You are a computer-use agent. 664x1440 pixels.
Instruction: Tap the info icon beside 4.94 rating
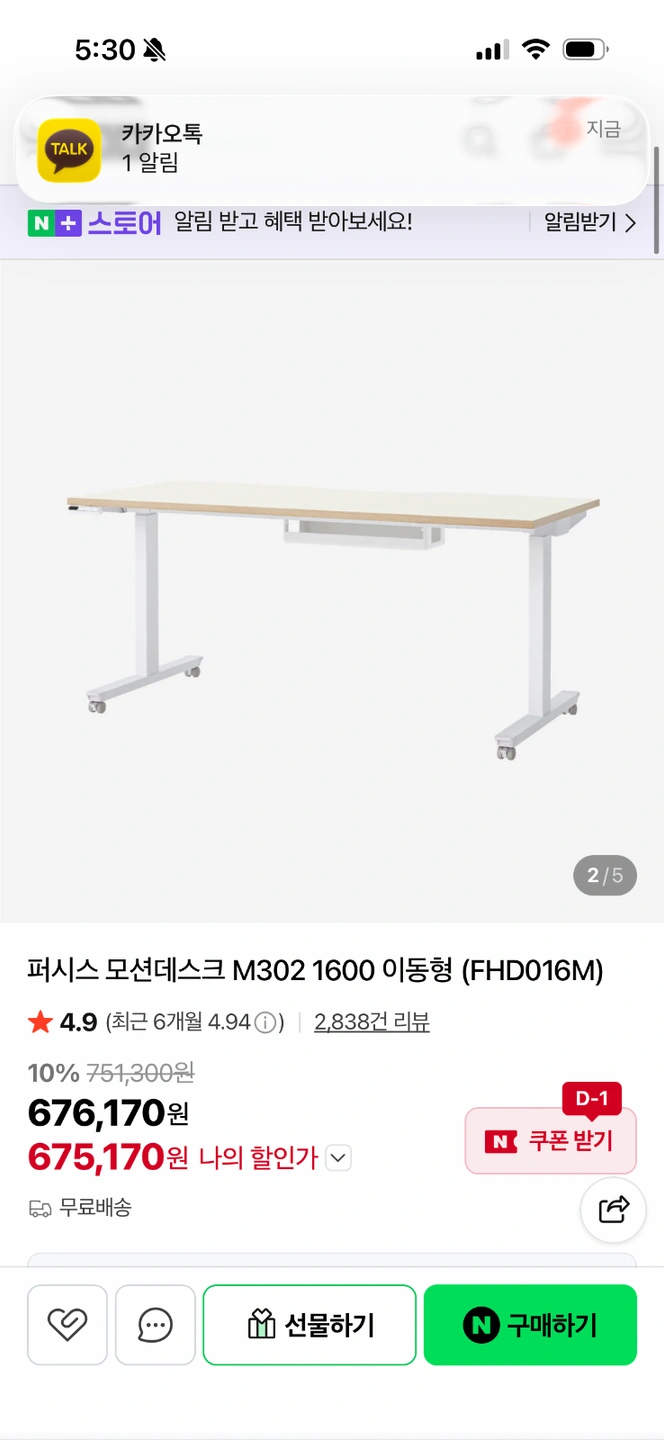[265, 1022]
